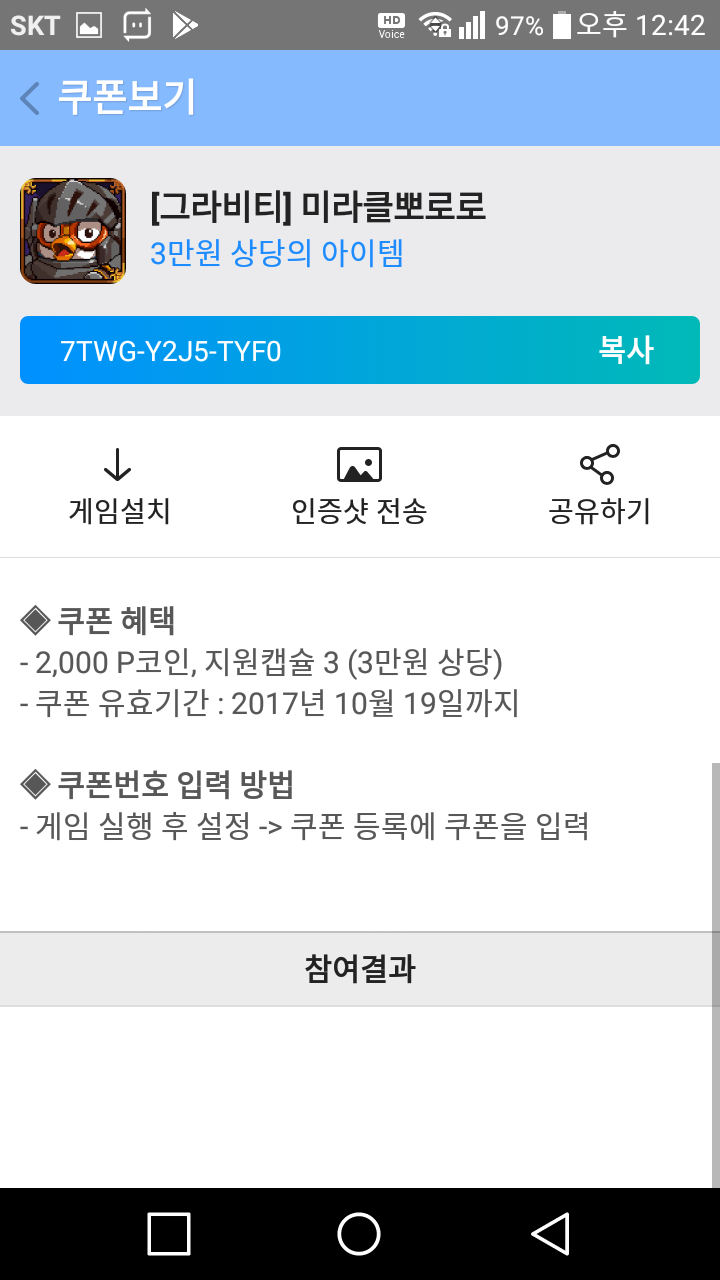Open 인증샷 전송 to send screenshot
Screen dimensions: 720x1280
coord(359,486)
